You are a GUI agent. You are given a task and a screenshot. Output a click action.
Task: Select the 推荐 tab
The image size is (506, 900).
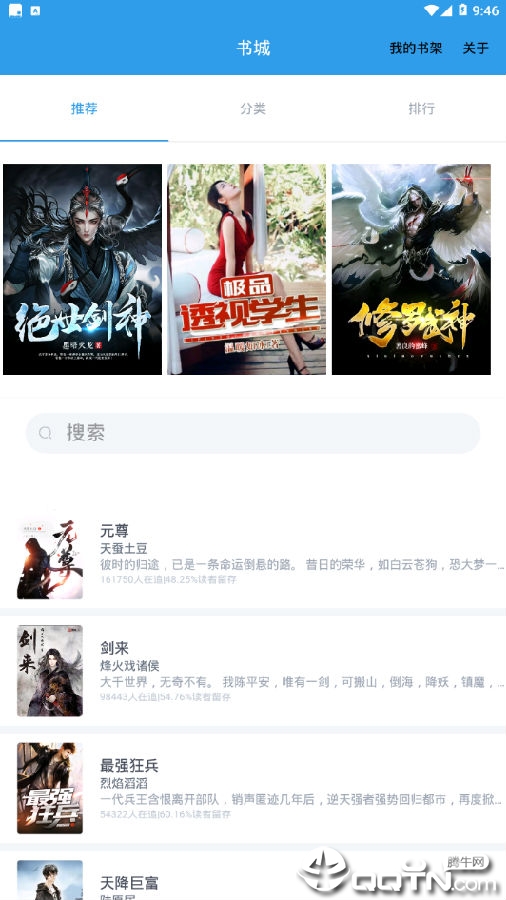[84, 108]
